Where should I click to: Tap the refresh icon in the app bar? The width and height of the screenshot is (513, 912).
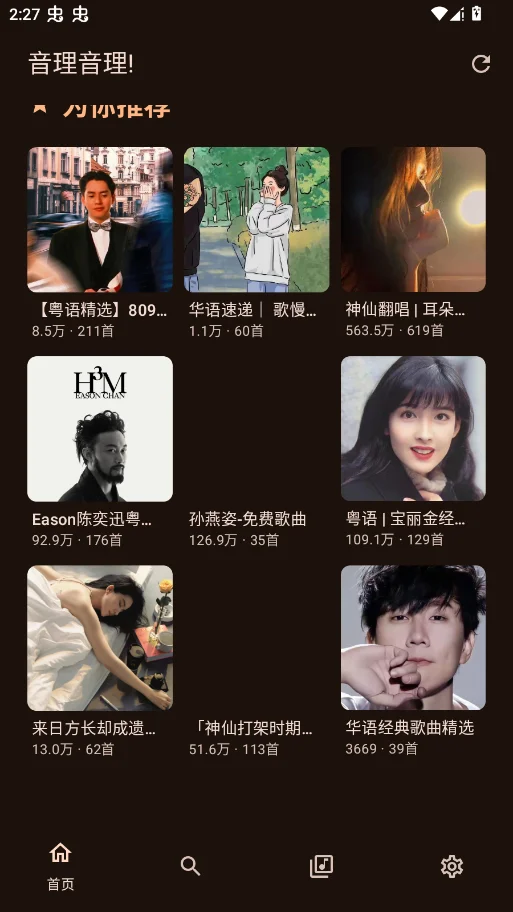point(480,64)
